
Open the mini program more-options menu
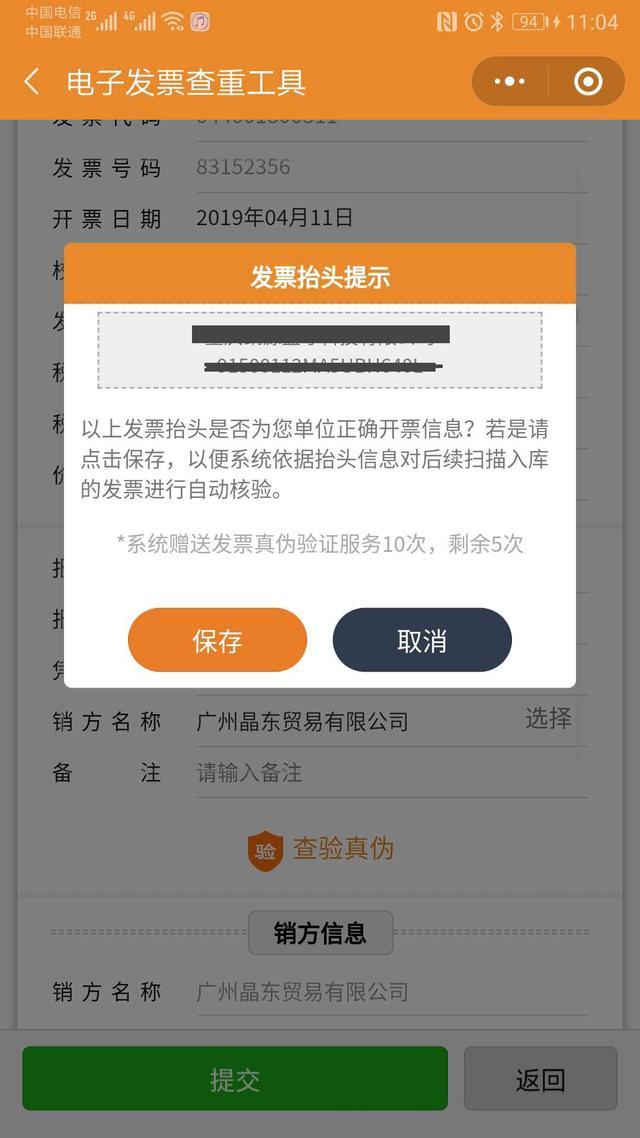[510, 82]
